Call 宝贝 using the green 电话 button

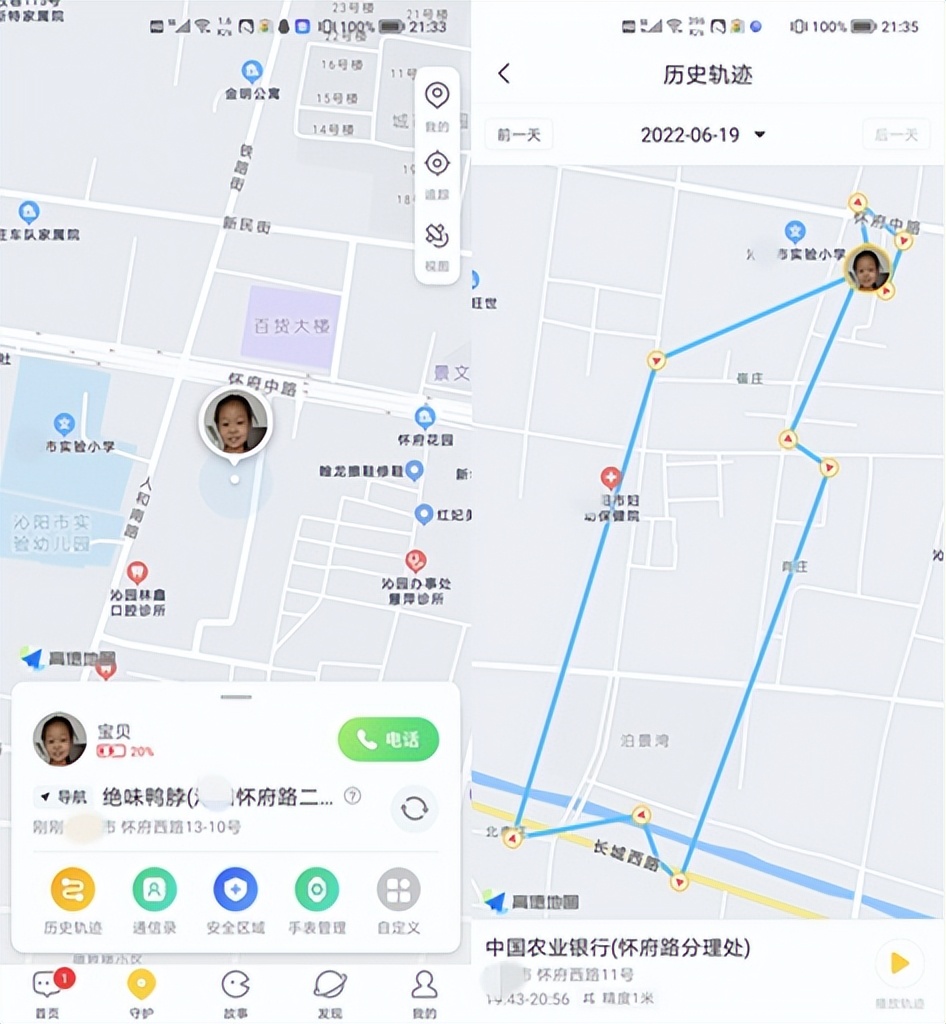pyautogui.click(x=388, y=739)
